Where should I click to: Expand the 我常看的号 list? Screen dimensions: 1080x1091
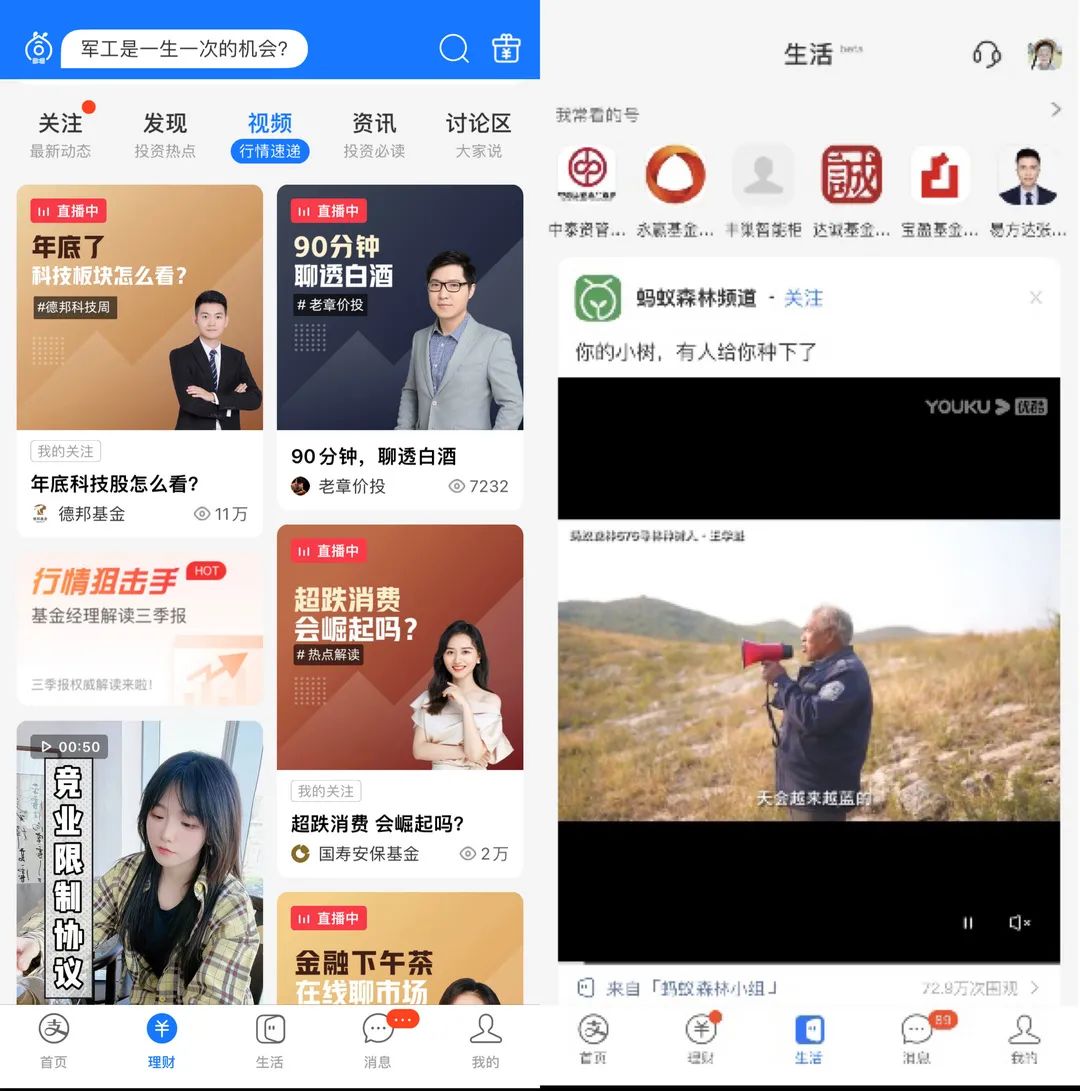tap(1055, 109)
